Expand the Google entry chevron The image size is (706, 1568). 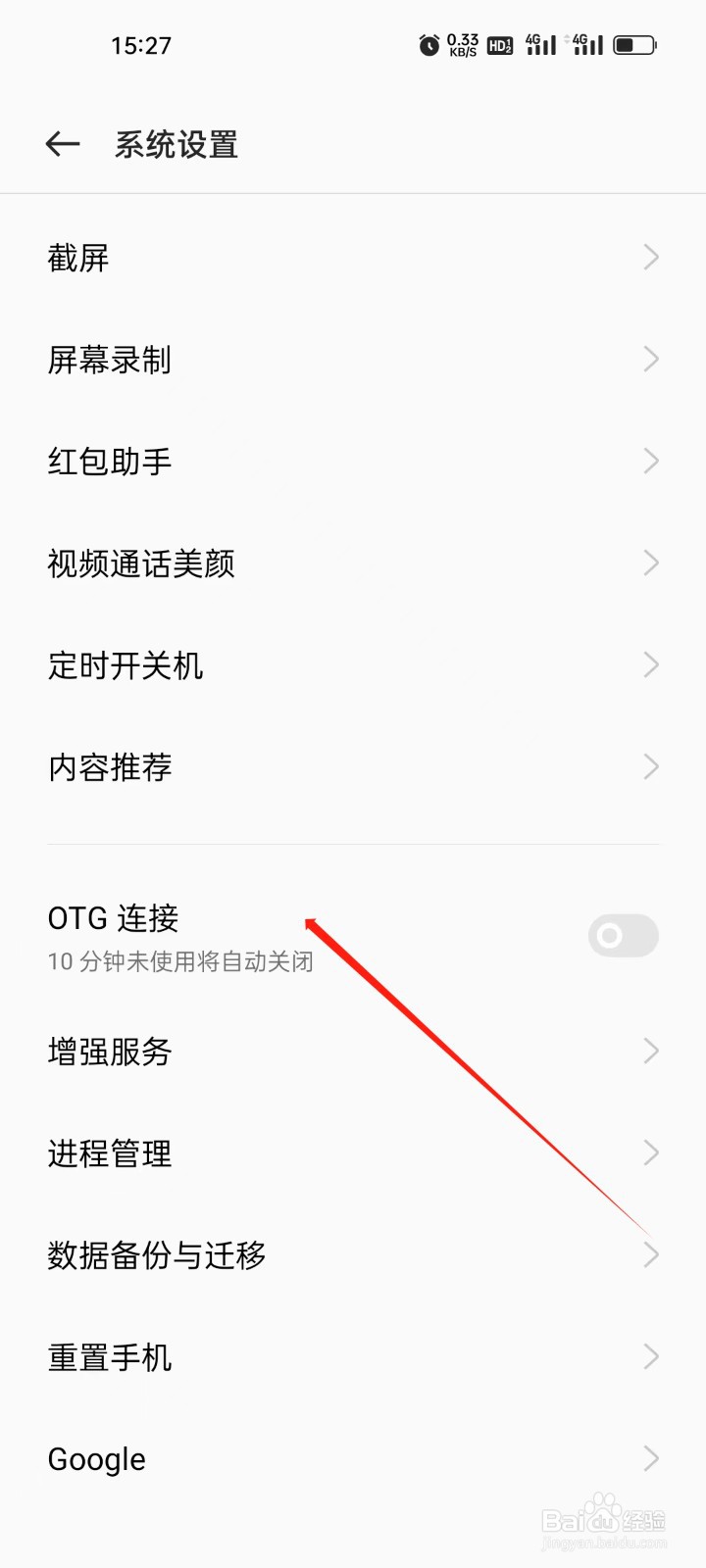point(650,1458)
